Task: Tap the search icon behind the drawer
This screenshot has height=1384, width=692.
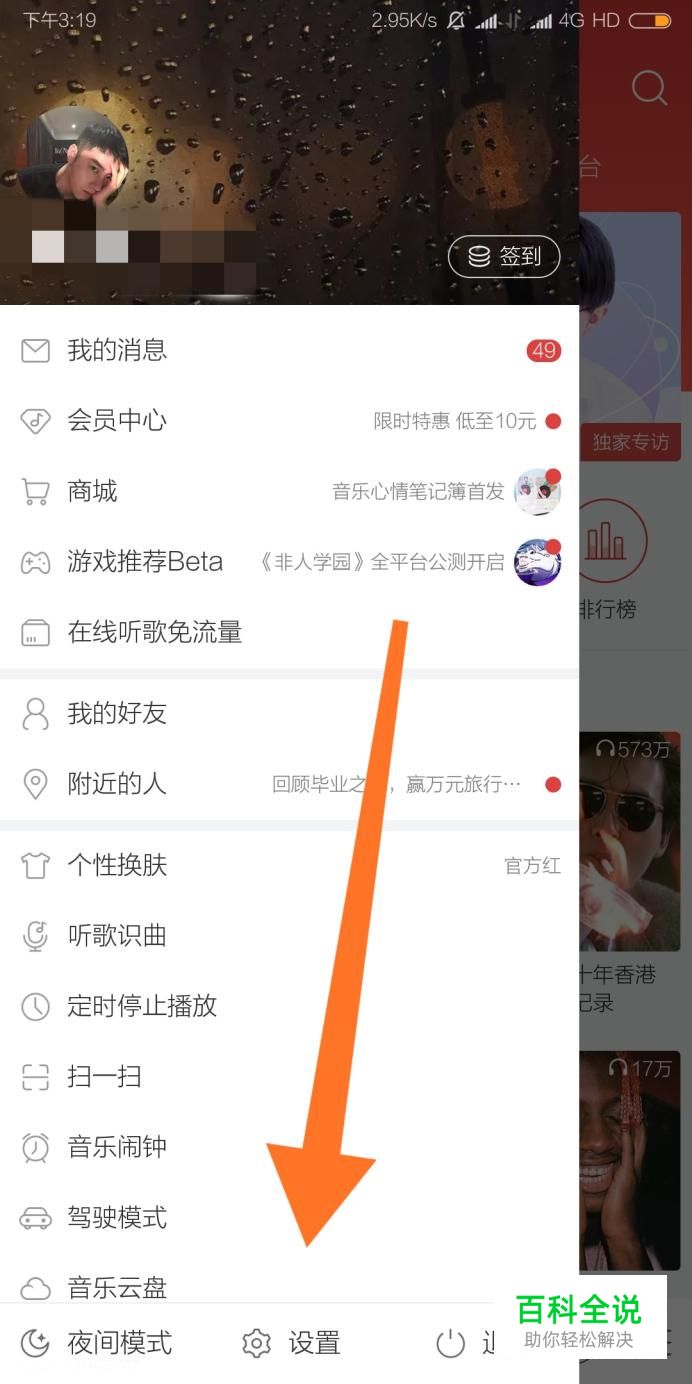Action: [x=649, y=88]
